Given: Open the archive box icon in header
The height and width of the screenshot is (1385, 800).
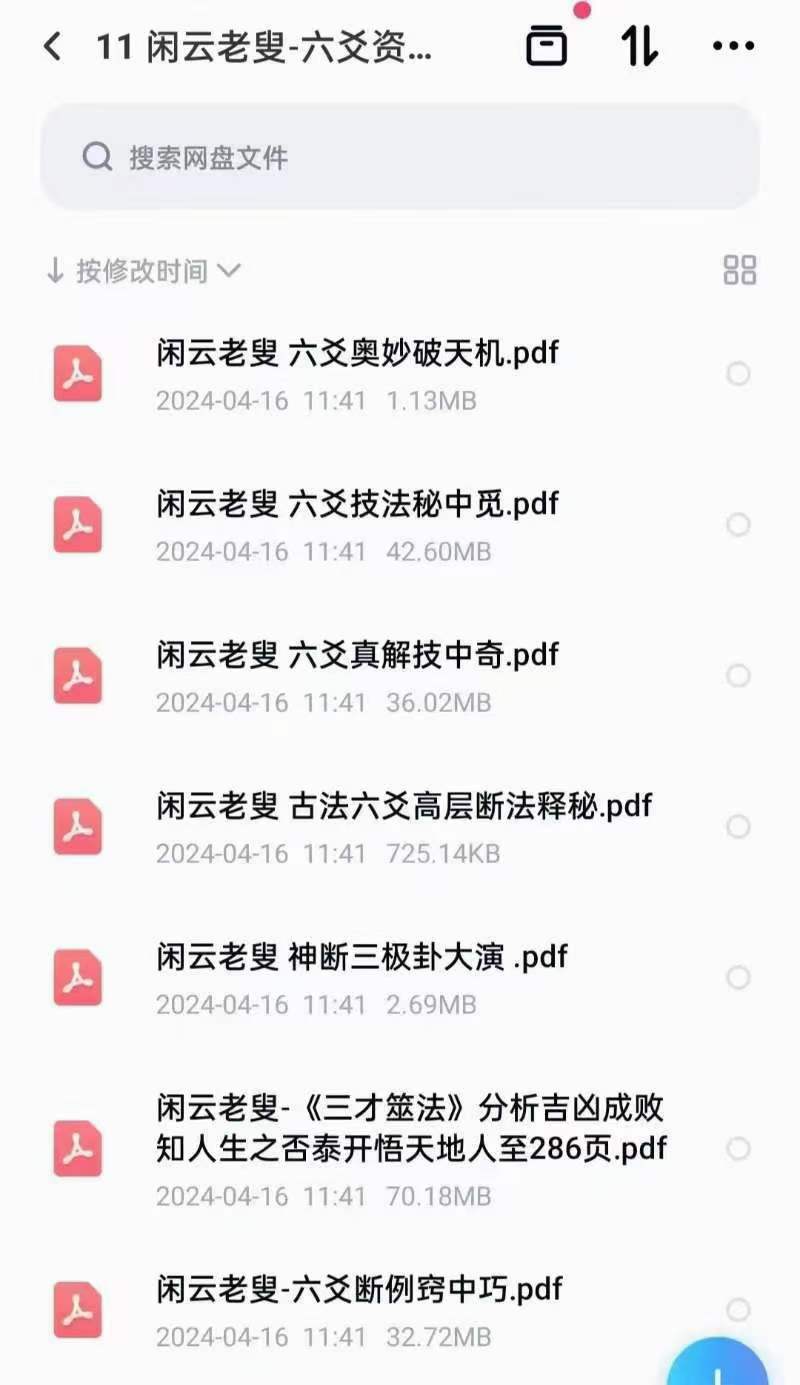Looking at the screenshot, I should [546, 46].
